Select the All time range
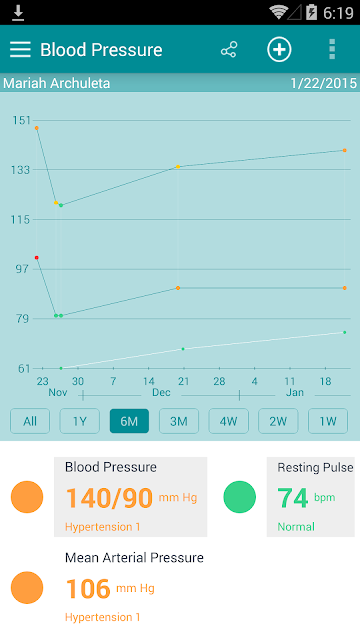The image size is (360, 640). click(x=30, y=421)
